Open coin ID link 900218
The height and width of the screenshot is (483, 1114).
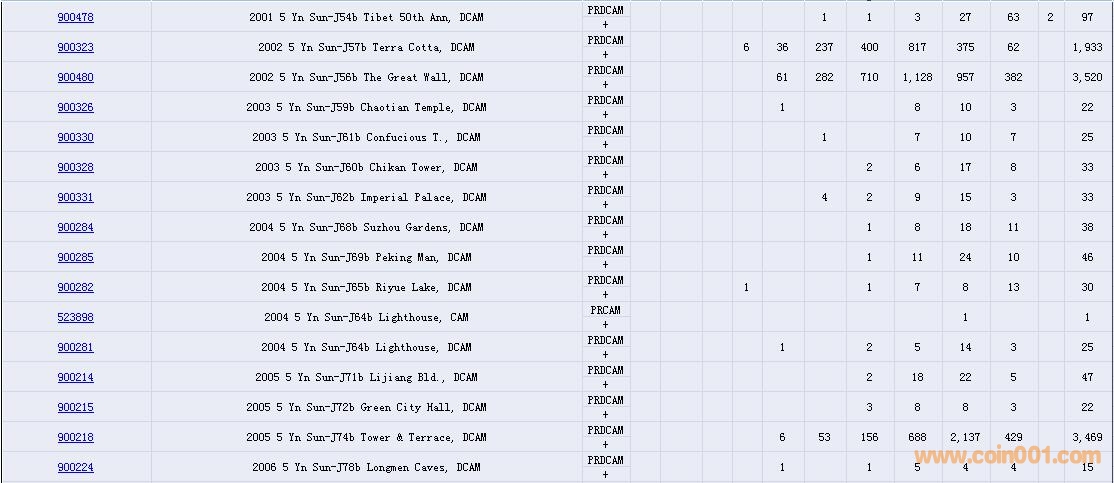point(75,437)
